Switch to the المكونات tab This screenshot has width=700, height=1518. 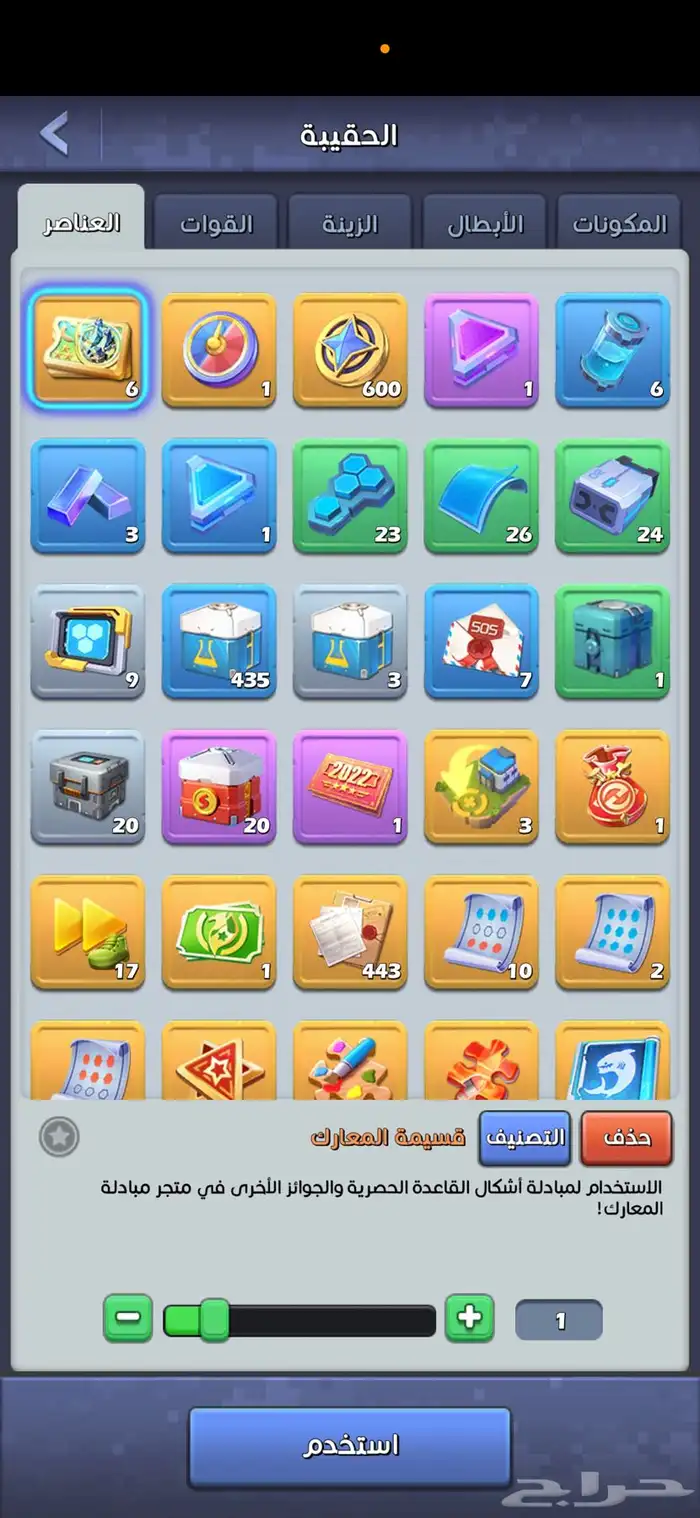[x=619, y=223]
